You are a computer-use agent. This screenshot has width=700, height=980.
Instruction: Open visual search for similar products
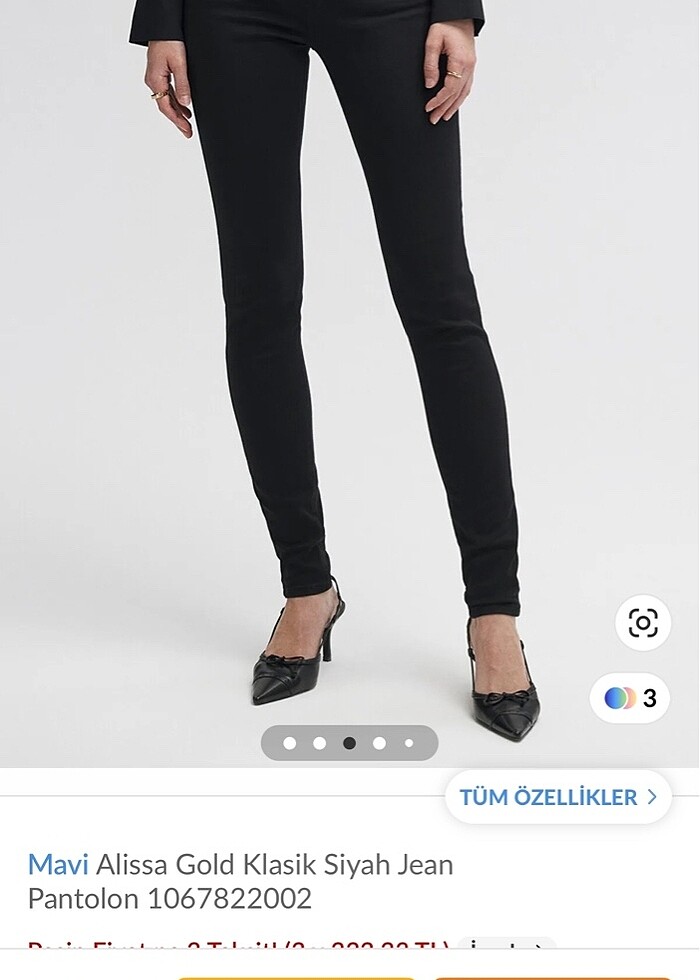(x=642, y=623)
